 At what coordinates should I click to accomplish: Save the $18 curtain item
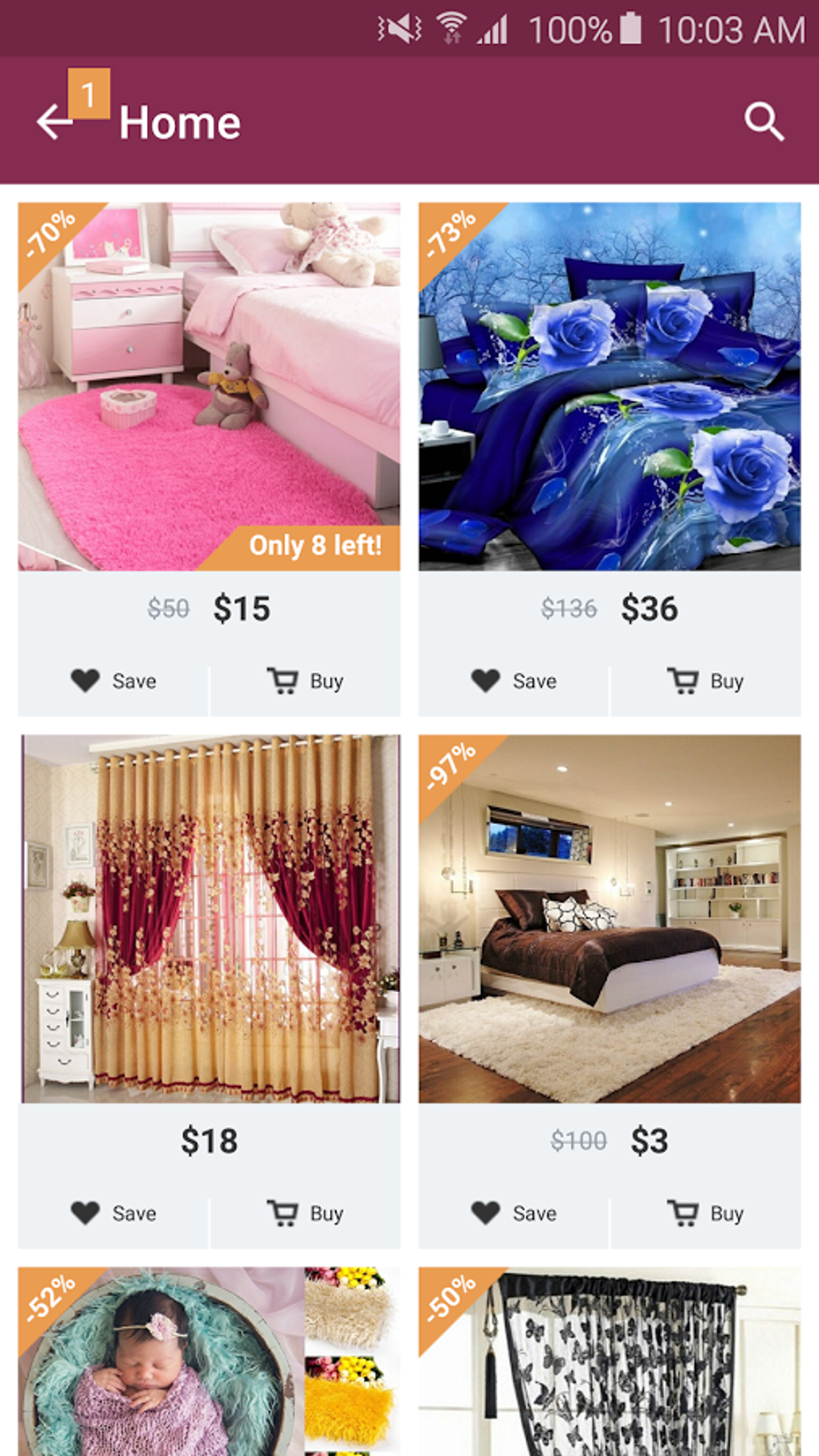coord(113,1213)
